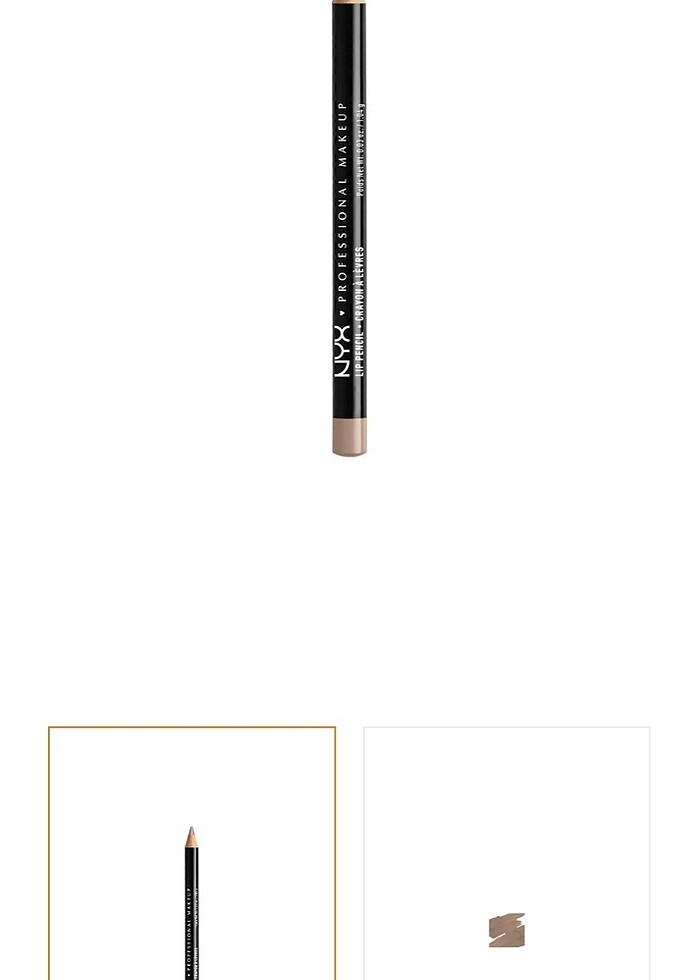700x980 pixels.
Task: View the beige color swatch thumbnail
Action: 507,853
